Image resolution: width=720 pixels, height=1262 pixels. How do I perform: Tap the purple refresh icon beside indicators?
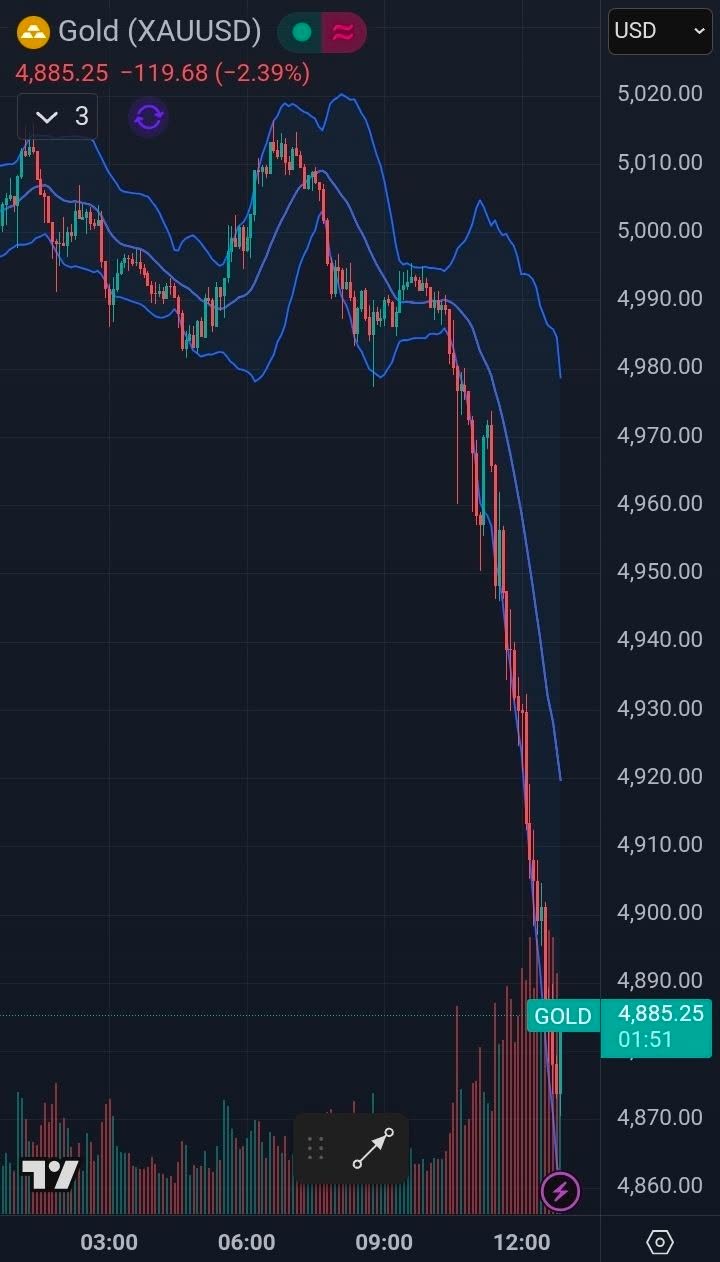(148, 118)
